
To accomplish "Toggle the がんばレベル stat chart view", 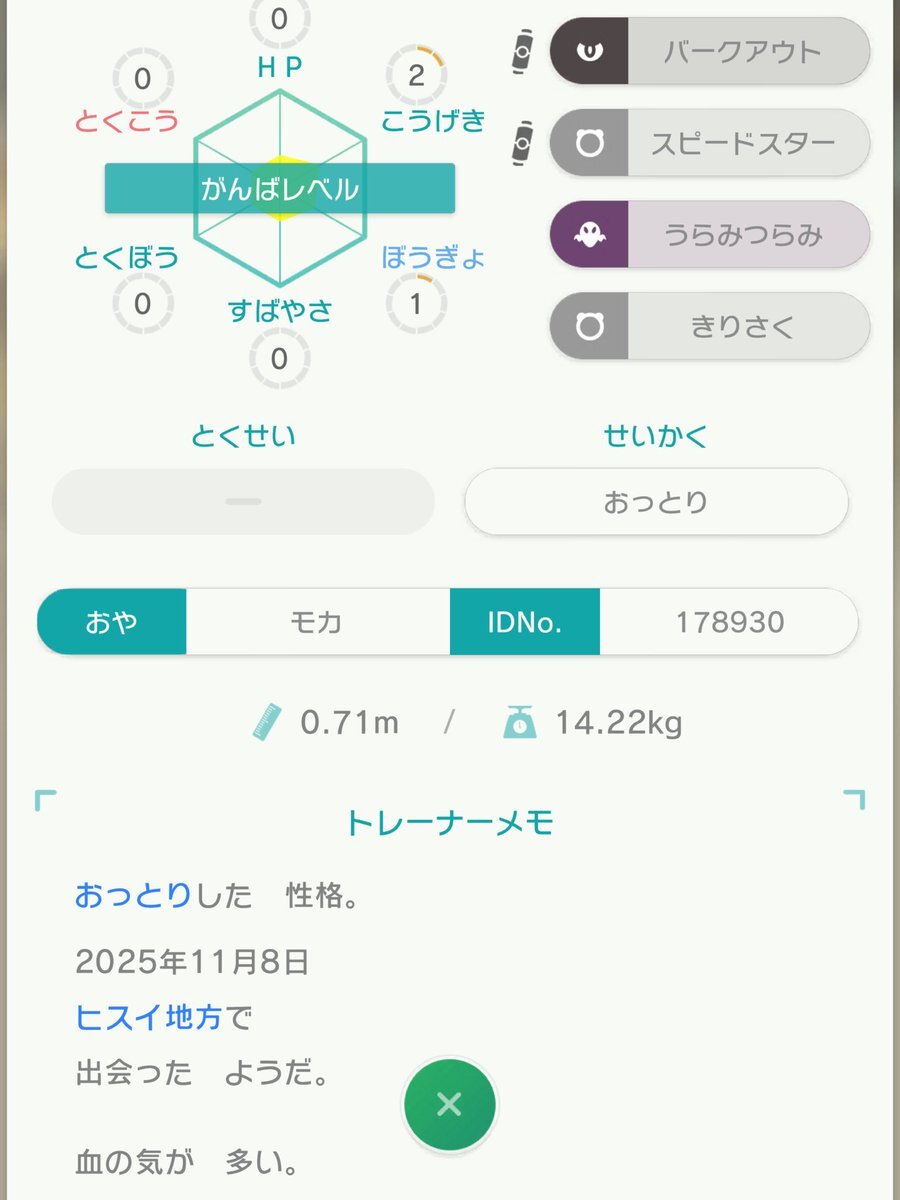I will coord(280,188).
